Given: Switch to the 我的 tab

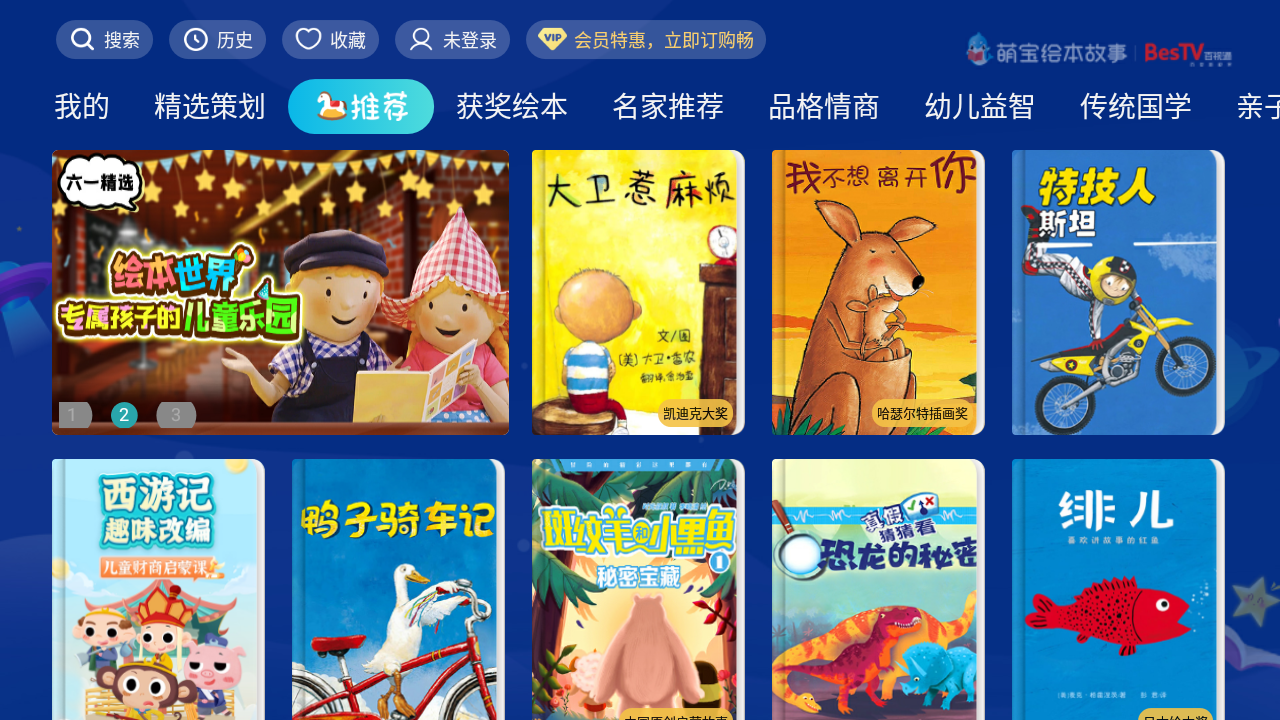Looking at the screenshot, I should click(x=82, y=106).
